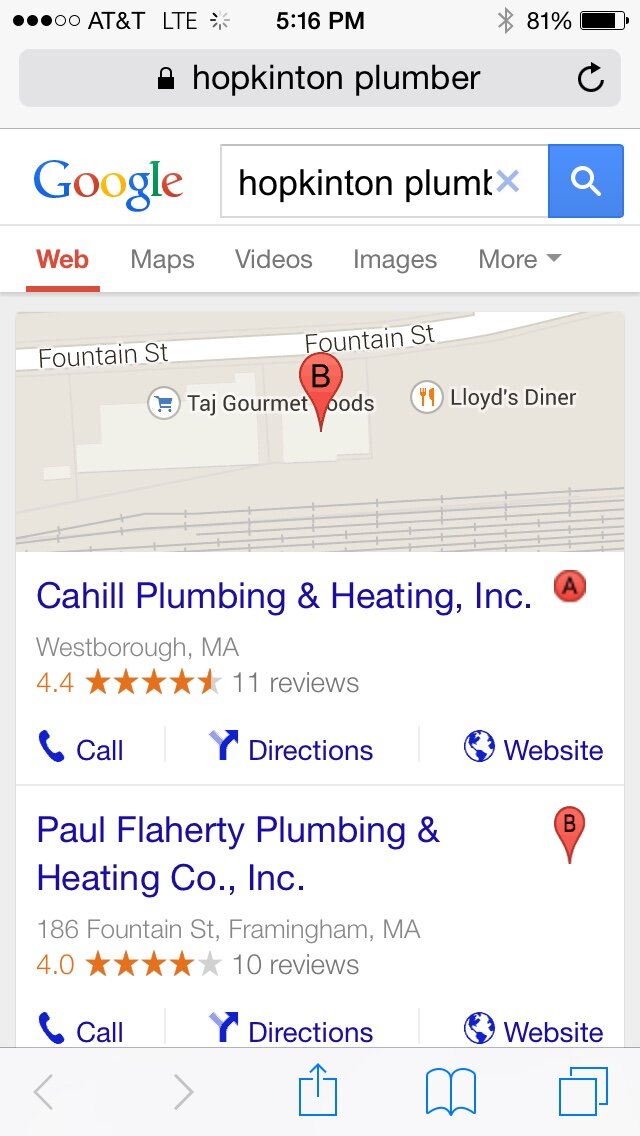640x1136 pixels.
Task: Open Paul Flaherty Plumbing & Heating listing
Action: pyautogui.click(x=238, y=853)
